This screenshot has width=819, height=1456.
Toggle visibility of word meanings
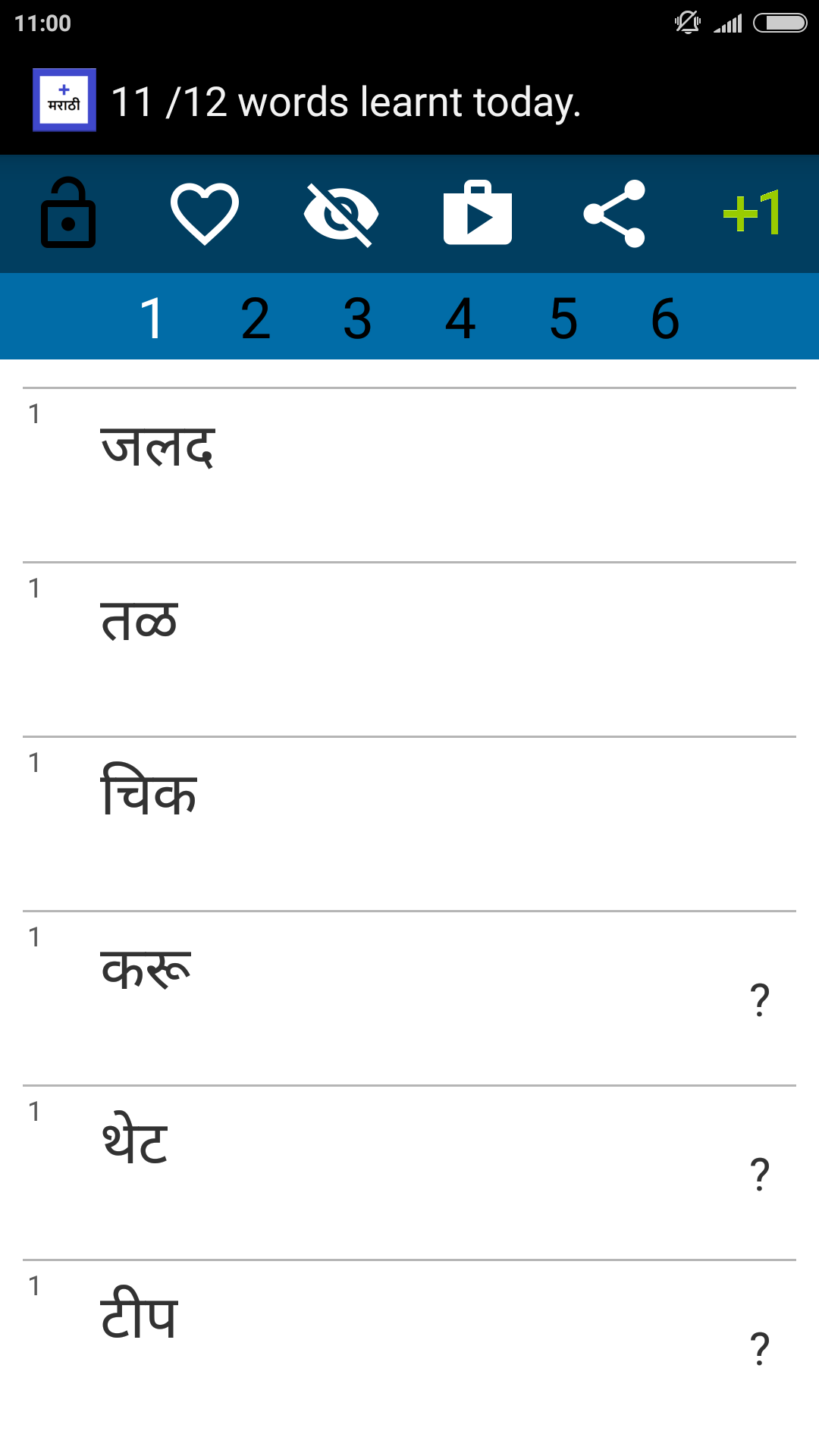(340, 214)
